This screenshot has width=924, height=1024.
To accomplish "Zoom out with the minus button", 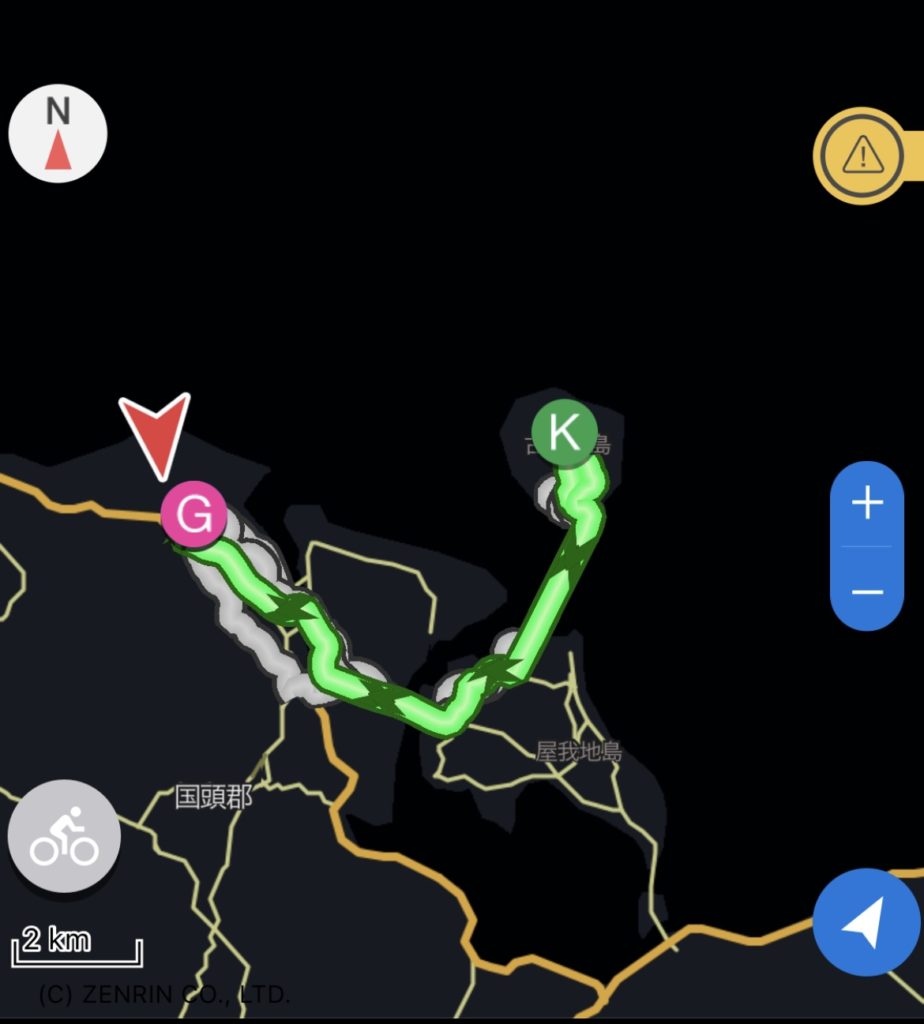I will (867, 592).
